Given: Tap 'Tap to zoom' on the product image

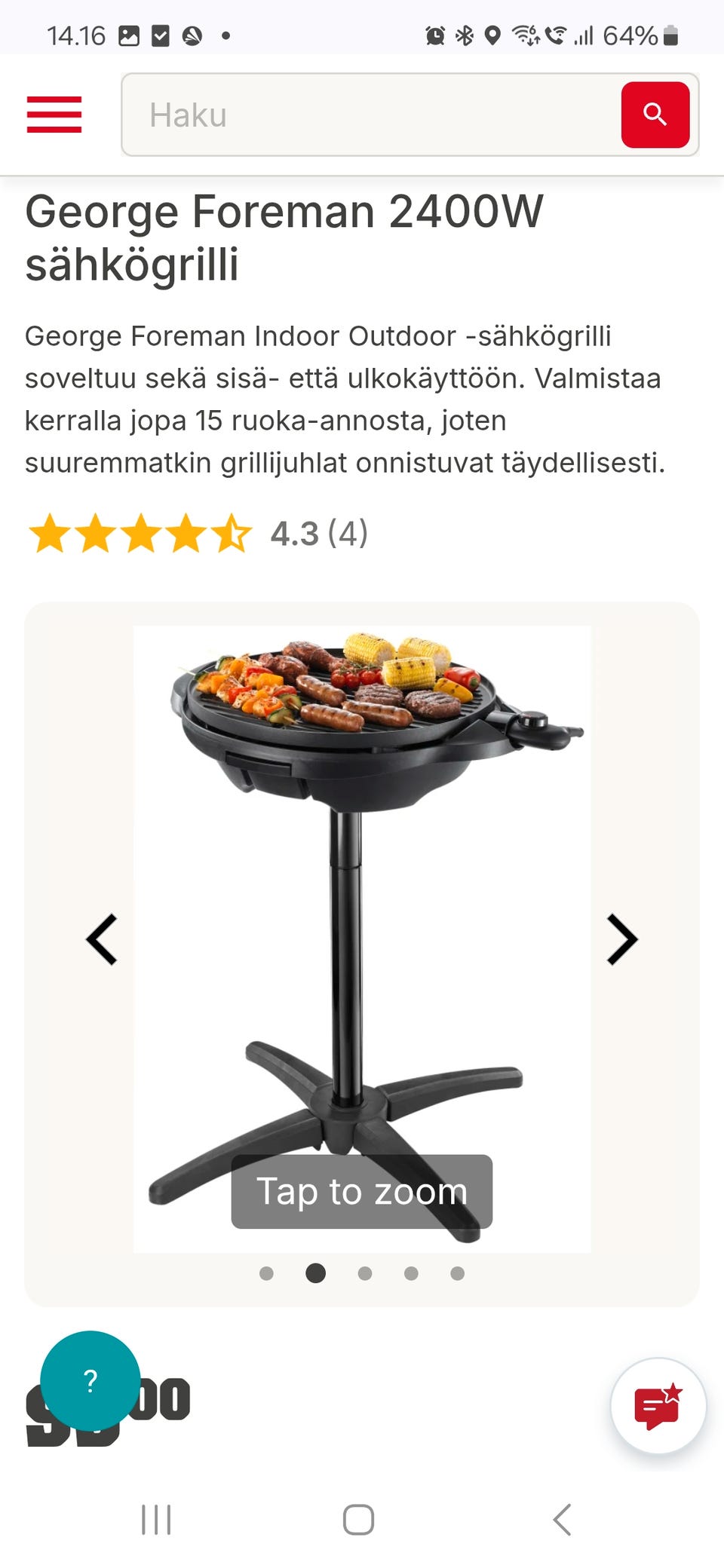Looking at the screenshot, I should pyautogui.click(x=362, y=1191).
